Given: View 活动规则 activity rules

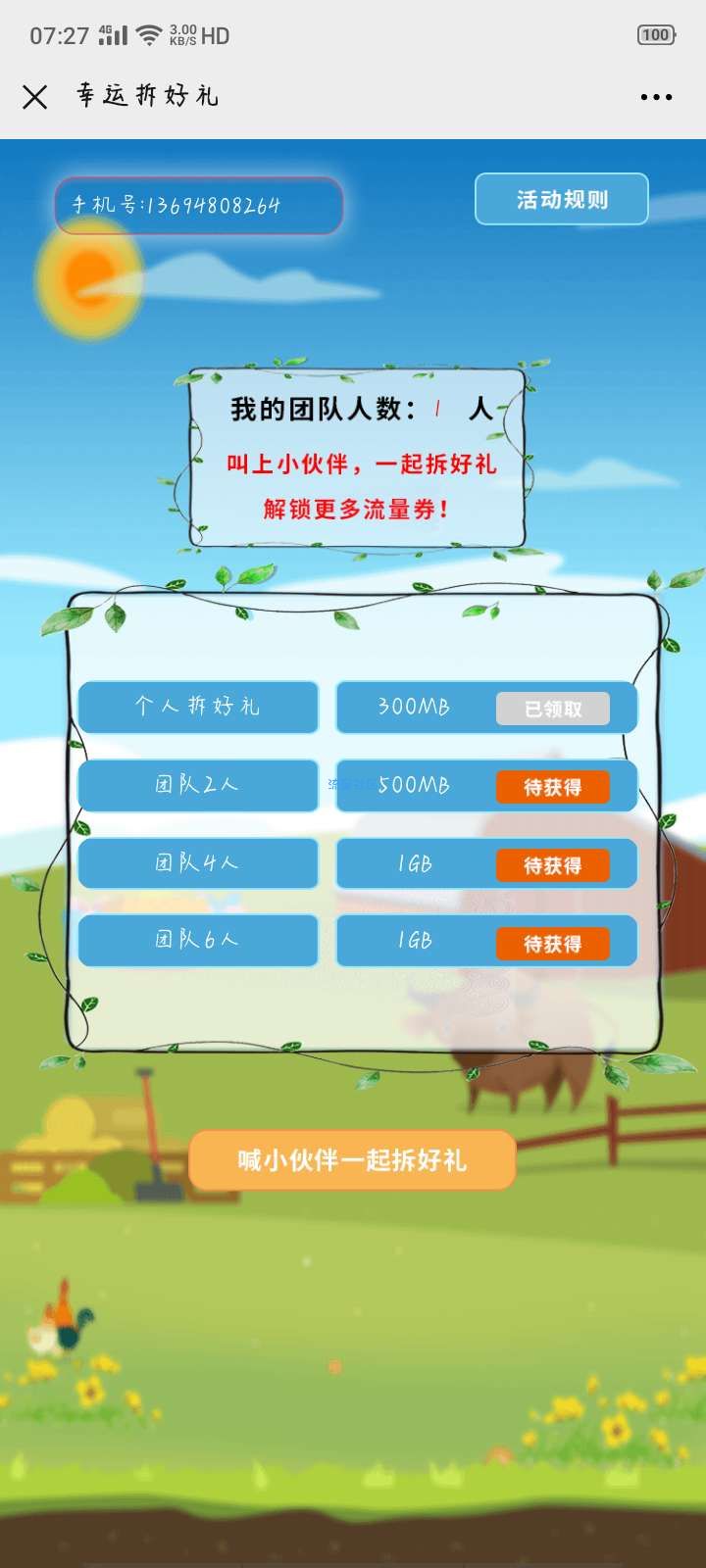Looking at the screenshot, I should click(562, 200).
